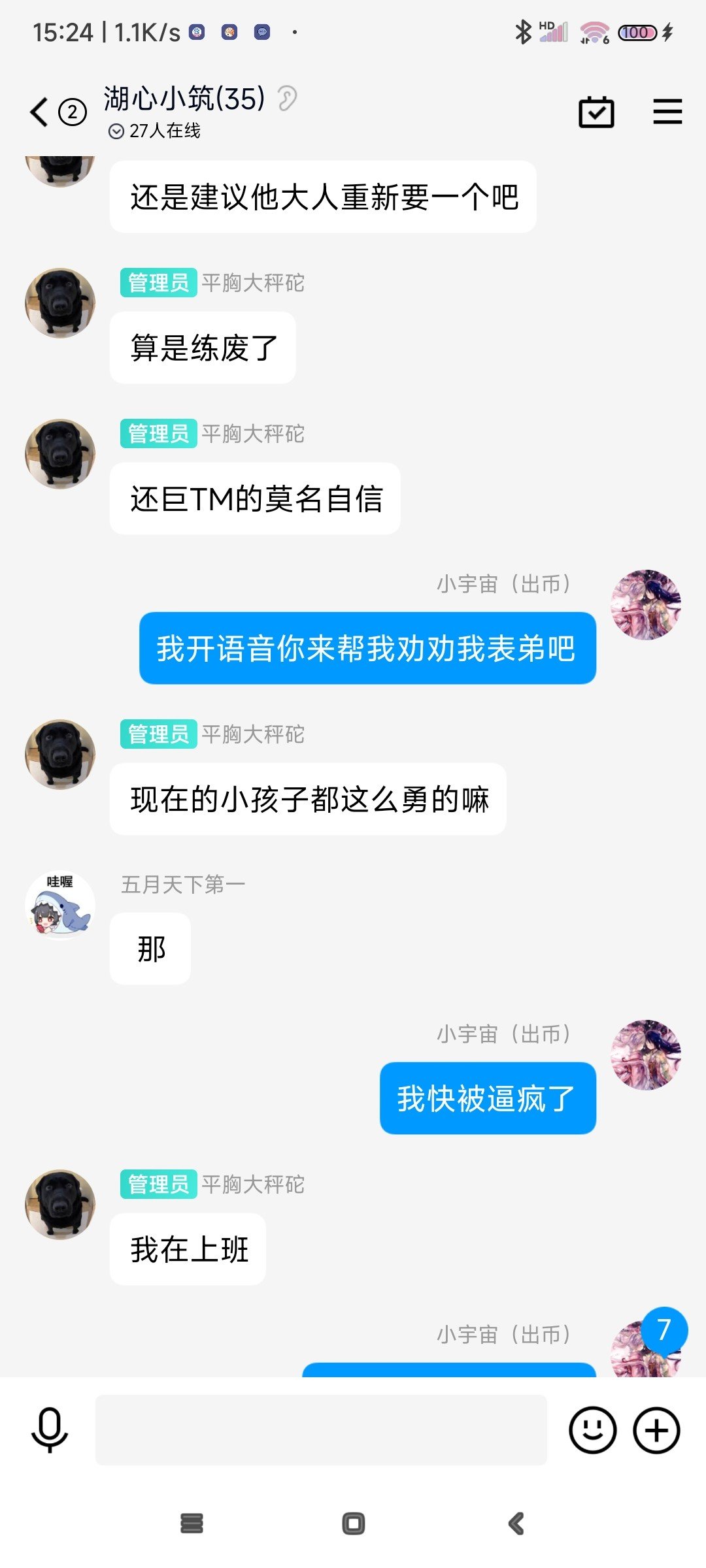Focus the message text field
The image size is (706, 1568).
point(321,1430)
